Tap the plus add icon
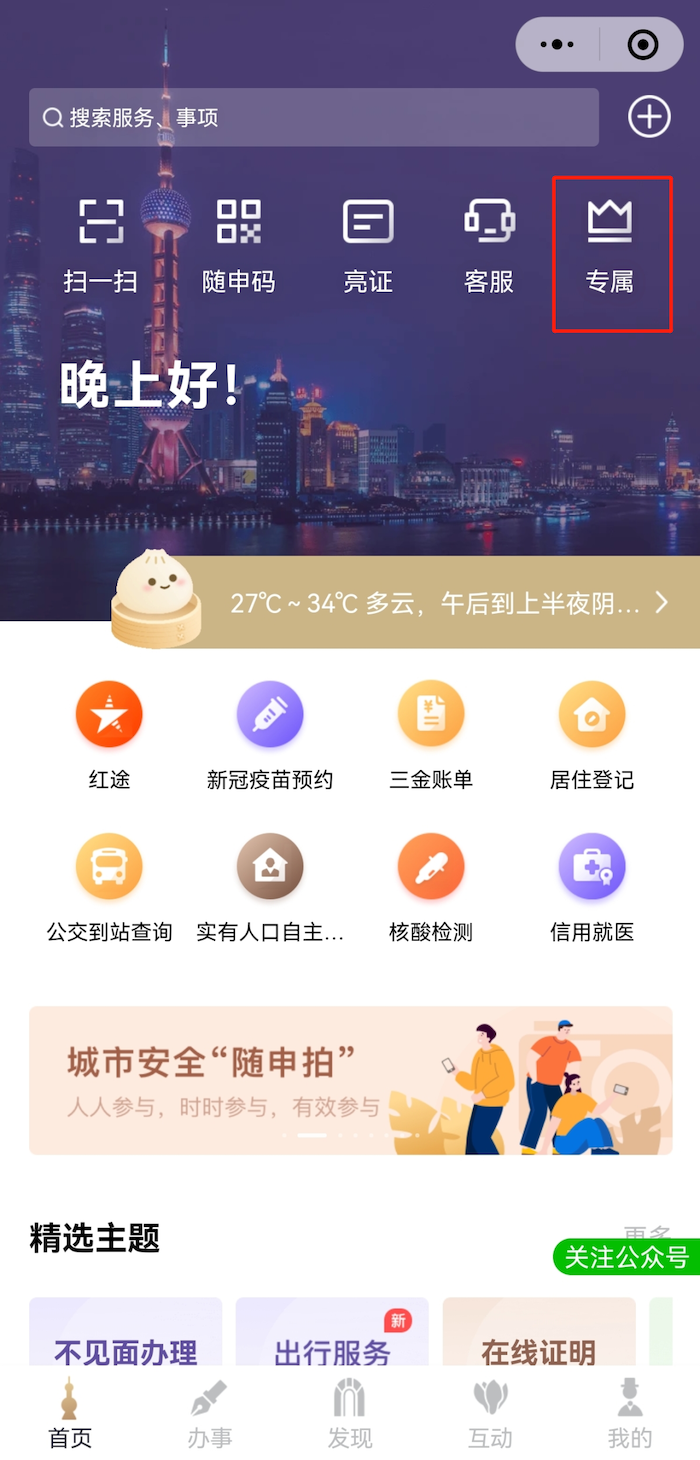This screenshot has height=1460, width=700. point(649,118)
